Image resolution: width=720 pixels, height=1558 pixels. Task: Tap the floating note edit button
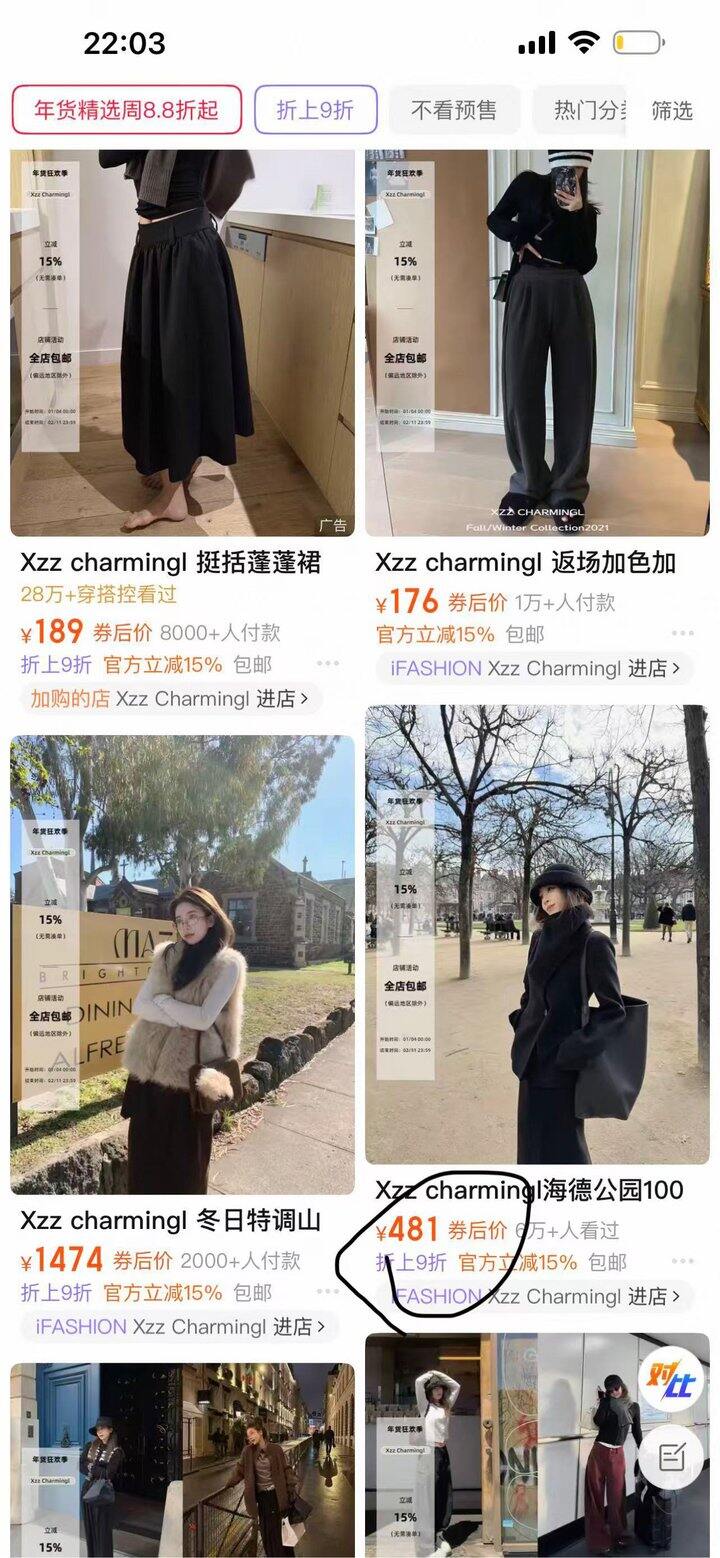672,1456
